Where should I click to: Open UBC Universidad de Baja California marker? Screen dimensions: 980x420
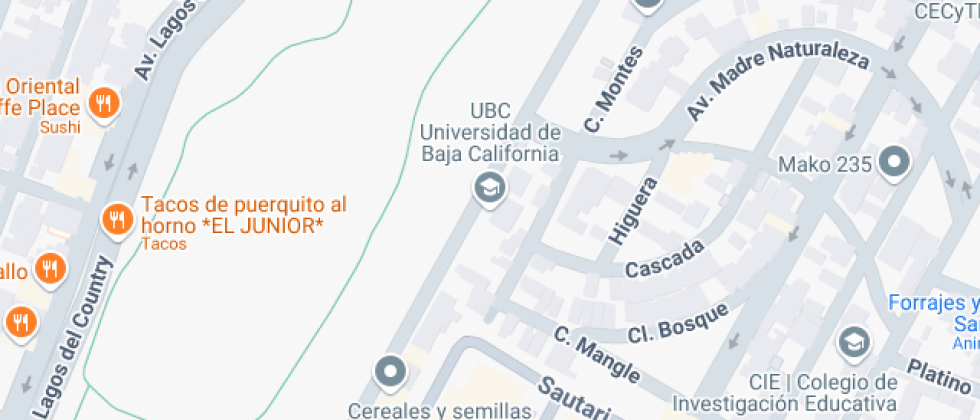pyautogui.click(x=489, y=187)
